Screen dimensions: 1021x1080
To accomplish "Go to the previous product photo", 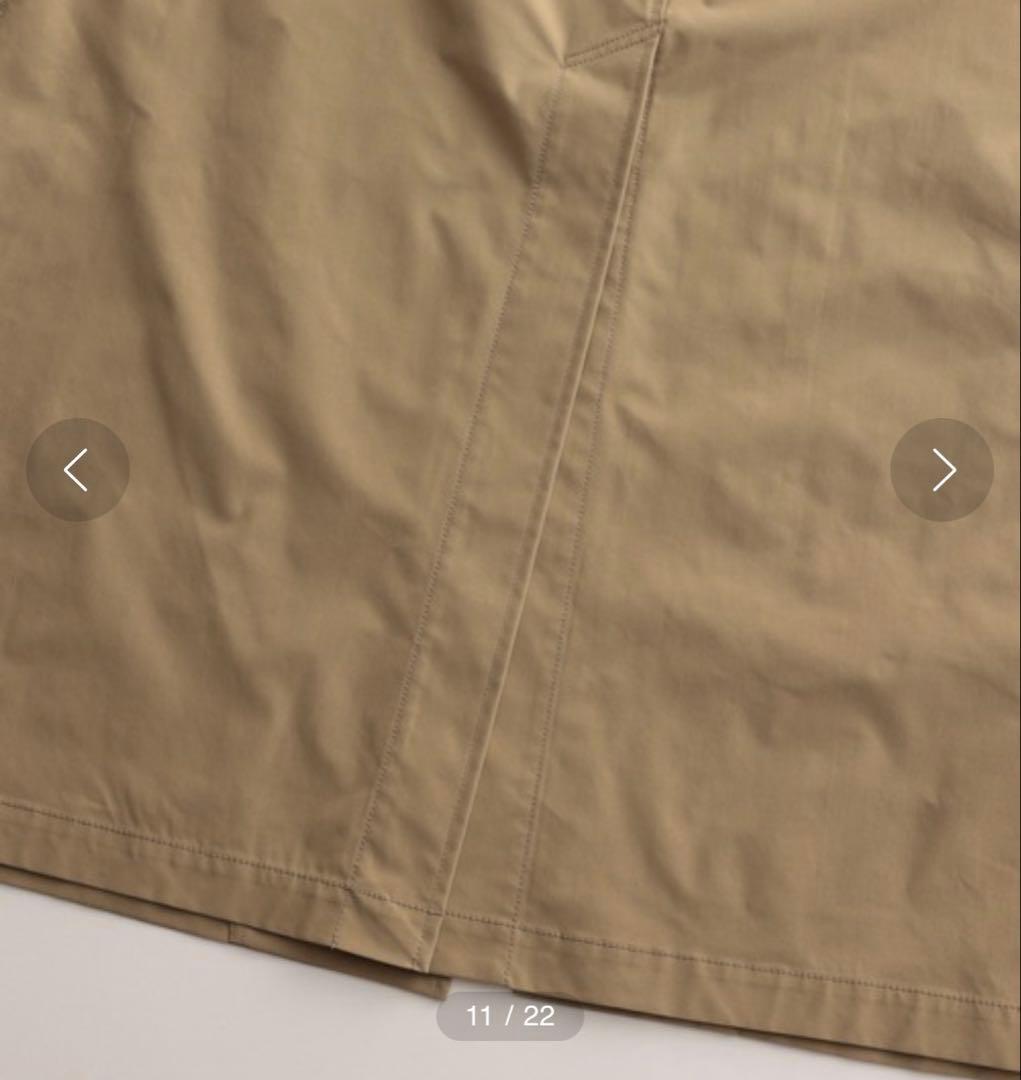I will tap(77, 470).
